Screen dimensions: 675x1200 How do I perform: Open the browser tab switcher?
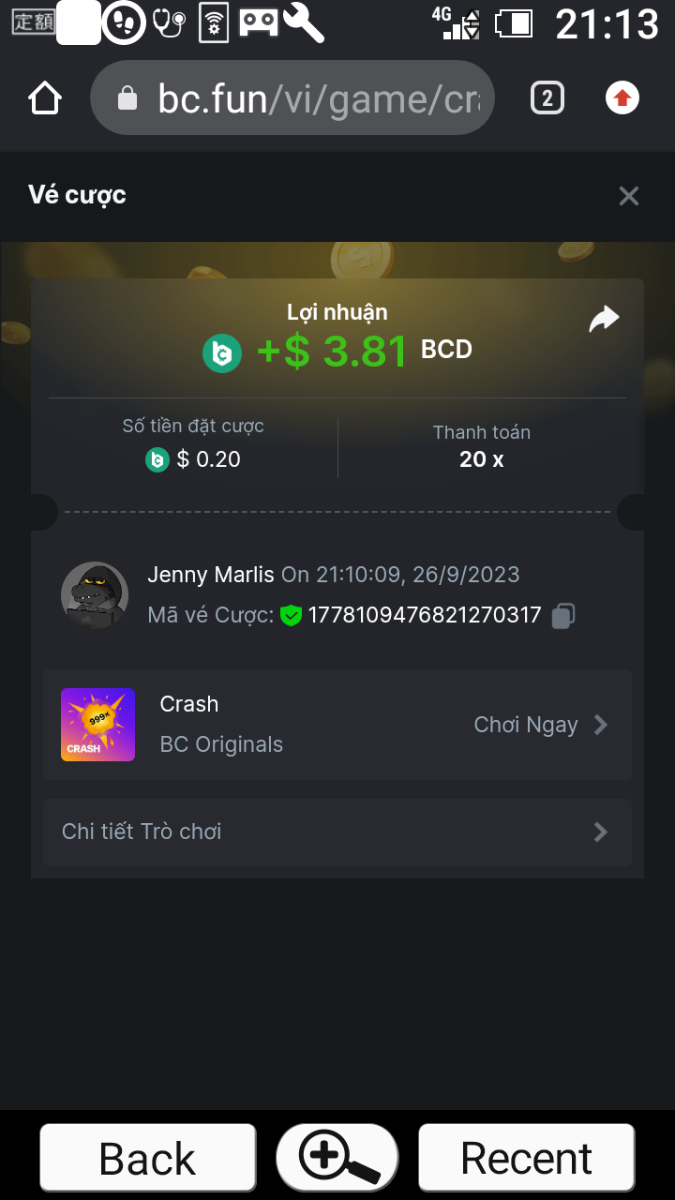click(547, 98)
